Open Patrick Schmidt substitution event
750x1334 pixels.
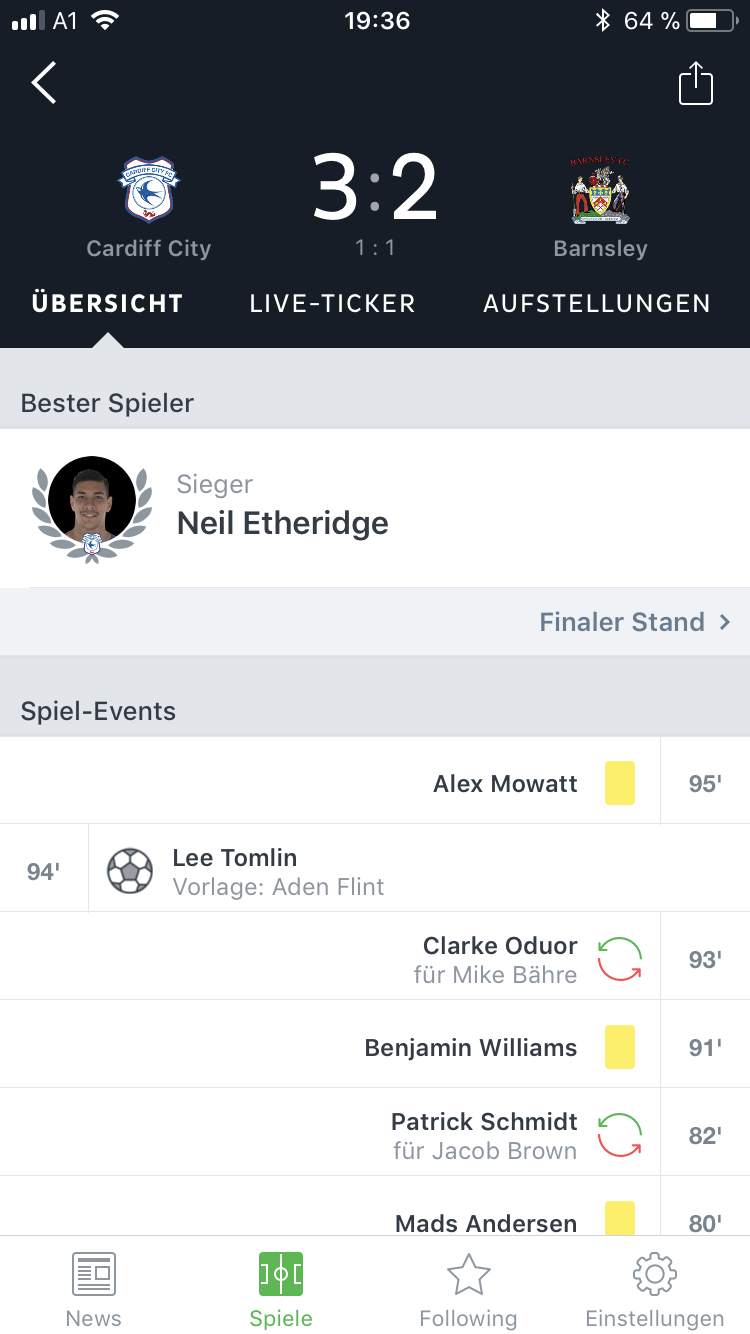[375, 1132]
